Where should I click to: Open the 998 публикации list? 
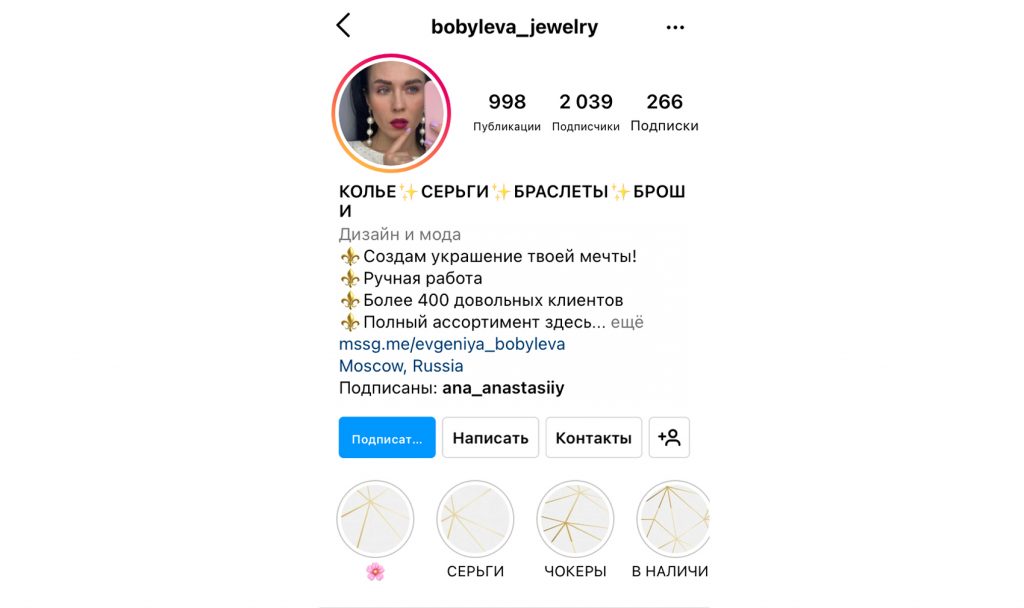pyautogui.click(x=507, y=112)
